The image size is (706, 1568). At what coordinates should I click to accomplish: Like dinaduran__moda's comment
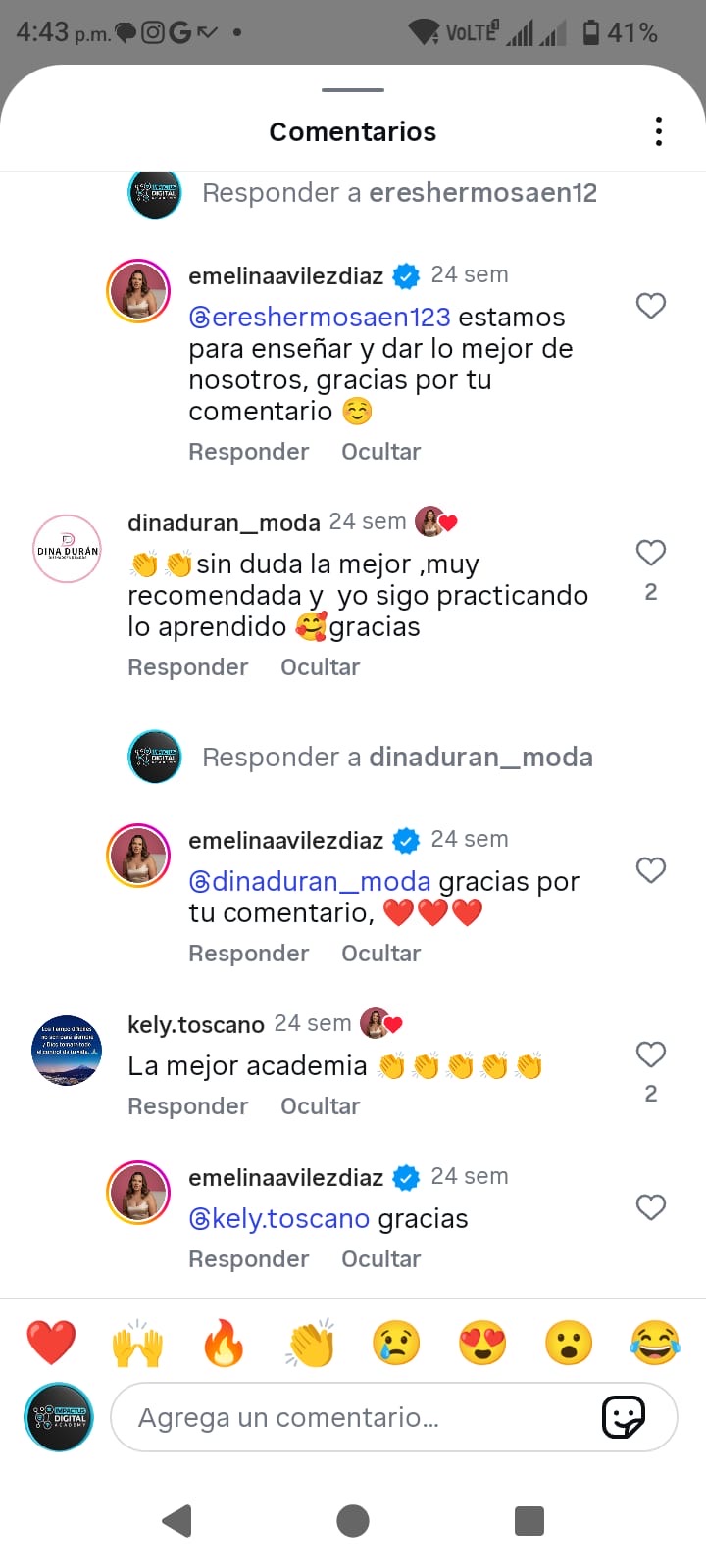pyautogui.click(x=650, y=553)
